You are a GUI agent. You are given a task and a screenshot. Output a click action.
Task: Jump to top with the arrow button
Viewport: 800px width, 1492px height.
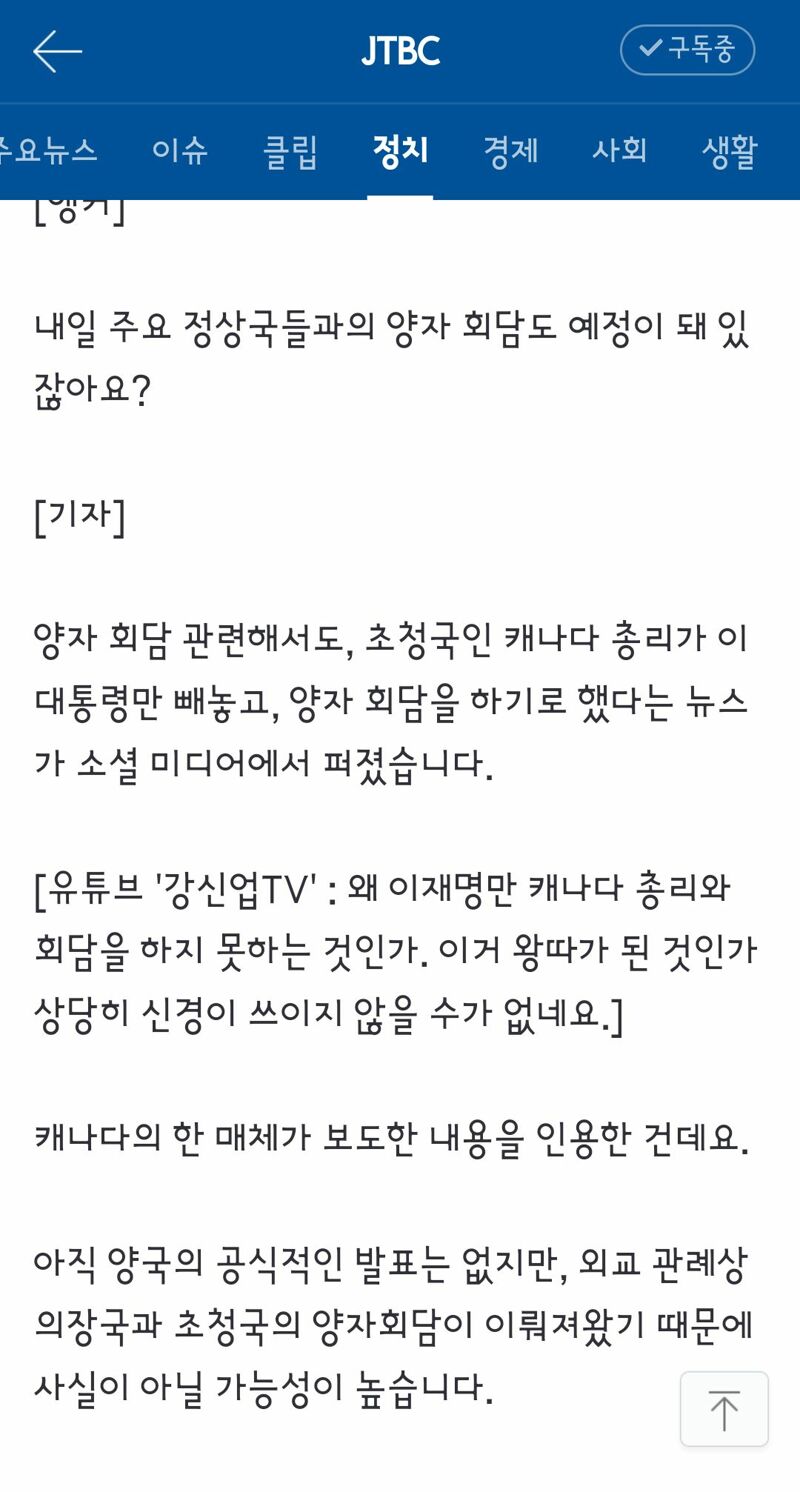coord(724,1409)
